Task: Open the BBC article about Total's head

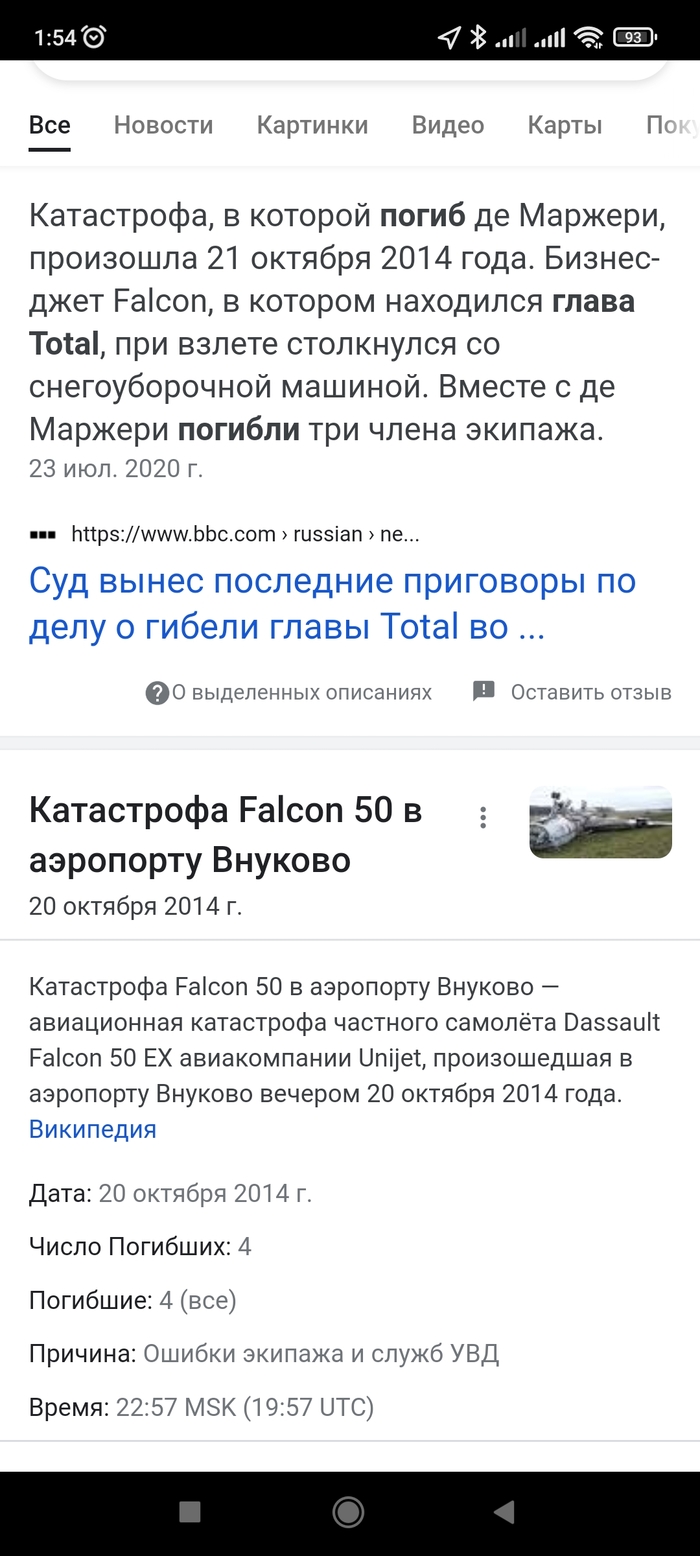Action: coord(332,604)
